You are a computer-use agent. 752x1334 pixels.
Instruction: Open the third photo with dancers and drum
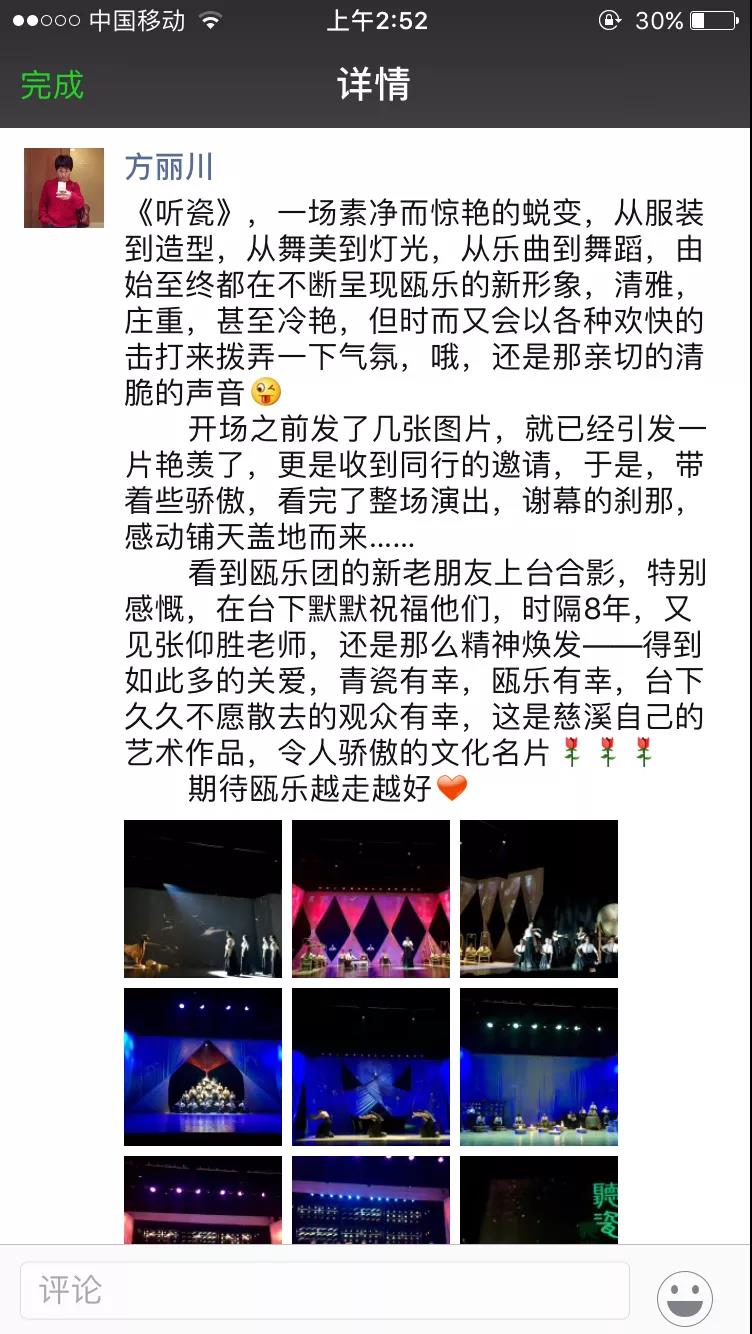[539, 899]
